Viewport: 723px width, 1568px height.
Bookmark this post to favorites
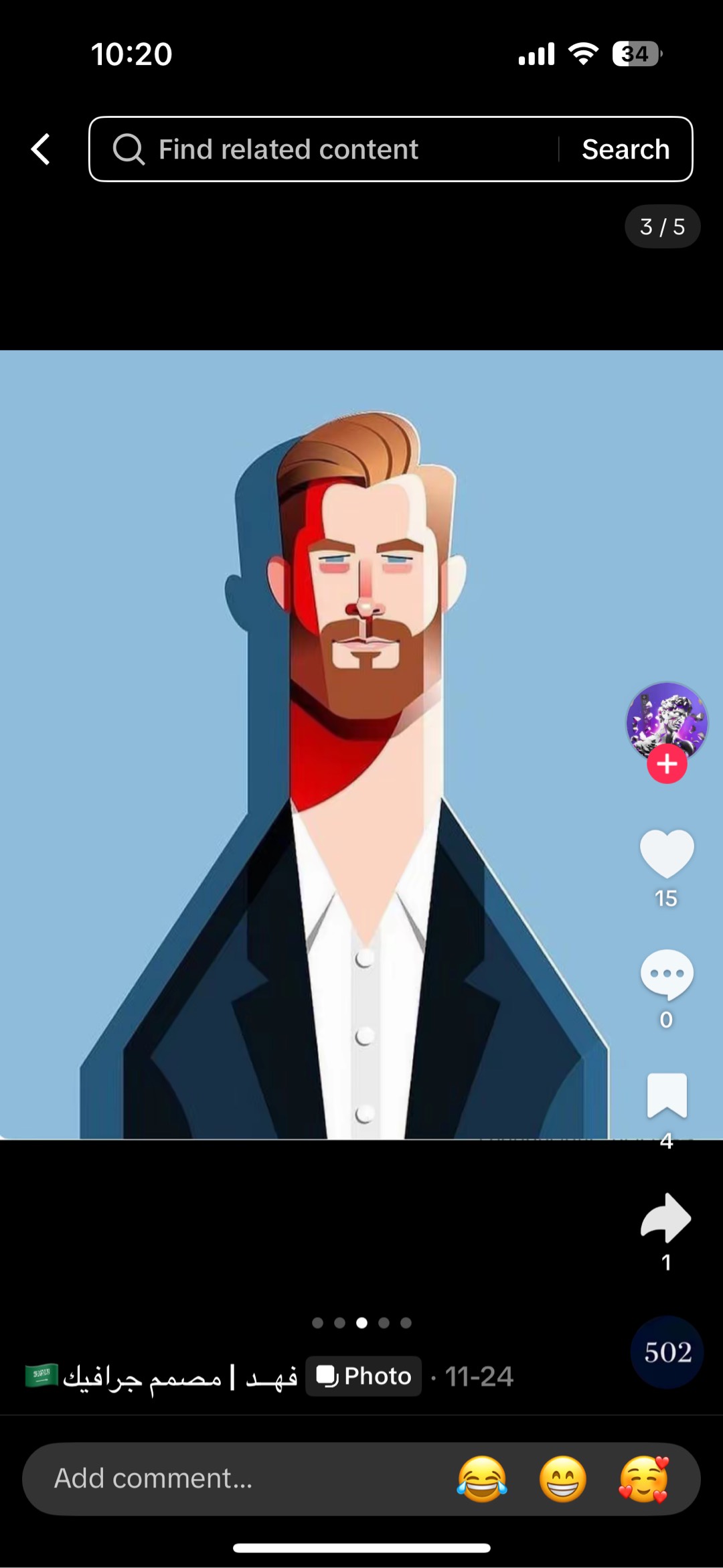click(667, 1095)
